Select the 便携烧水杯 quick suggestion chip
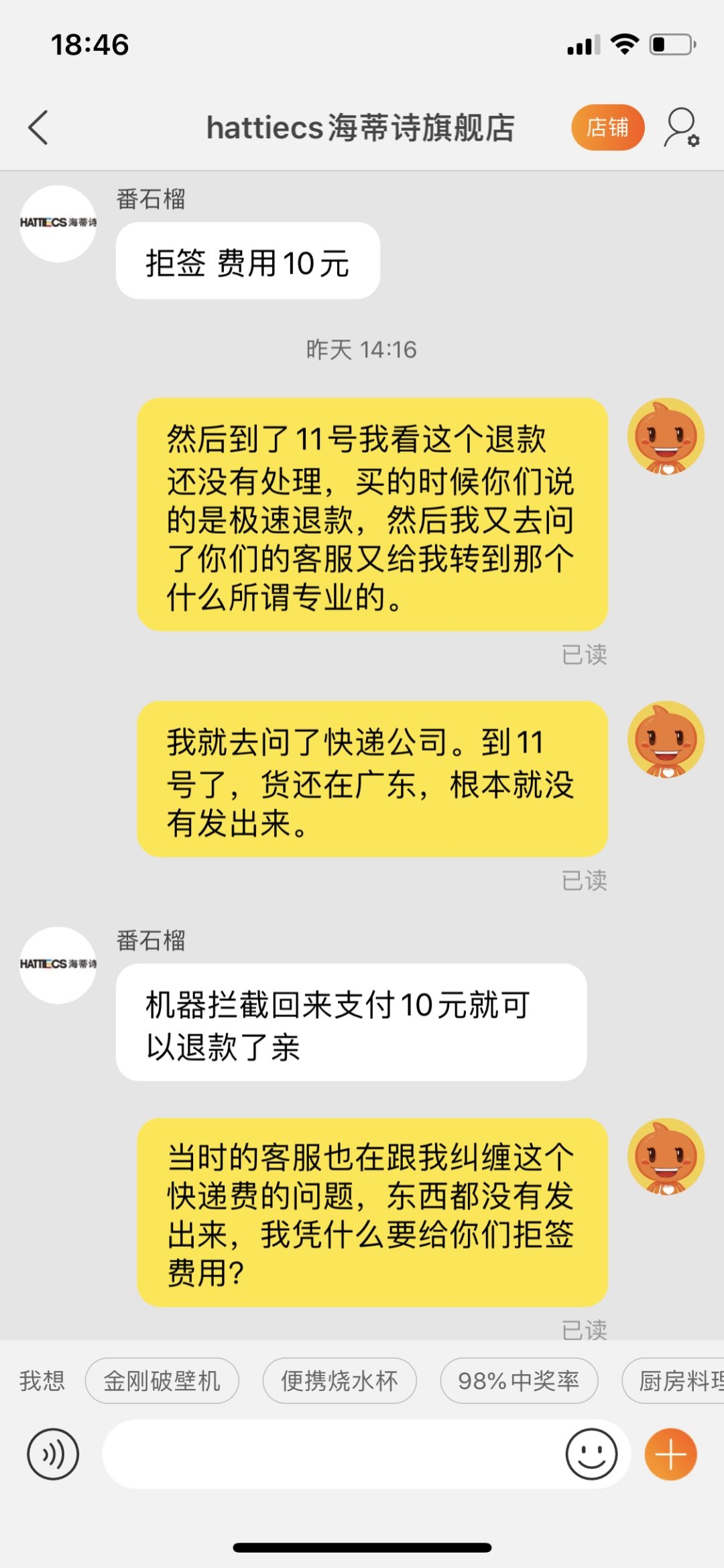The height and width of the screenshot is (1568, 724). click(339, 1381)
